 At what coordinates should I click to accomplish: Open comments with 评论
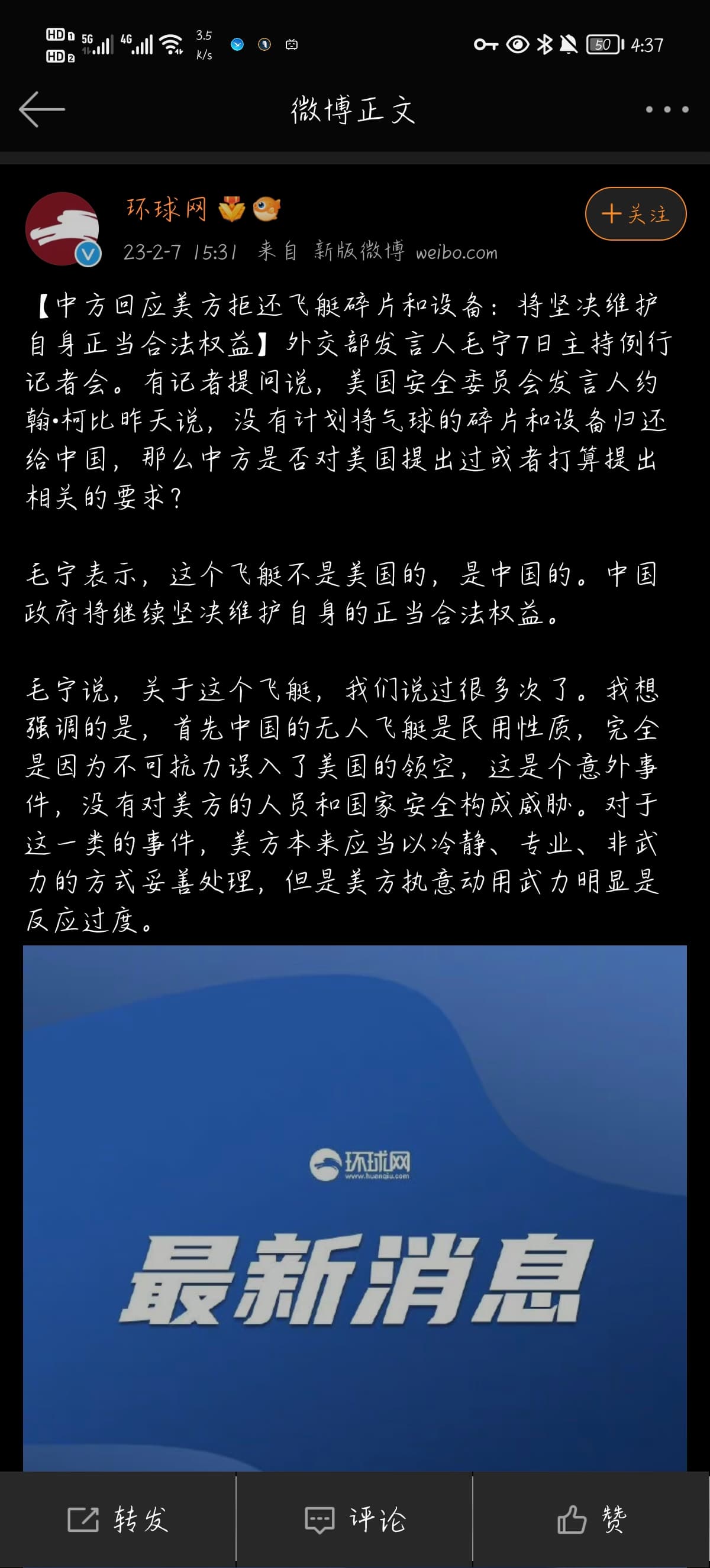354,1520
